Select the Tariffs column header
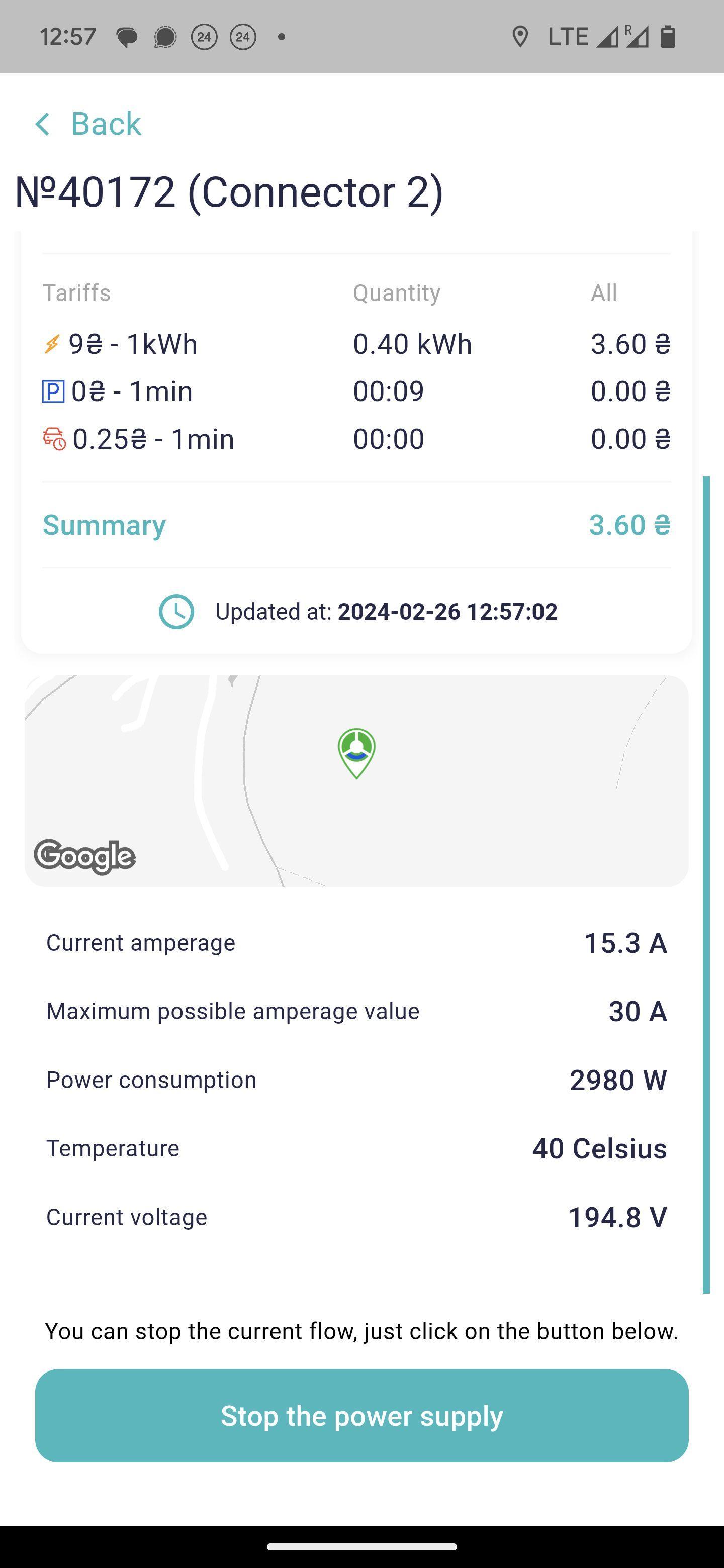The height and width of the screenshot is (1568, 724). [x=77, y=293]
